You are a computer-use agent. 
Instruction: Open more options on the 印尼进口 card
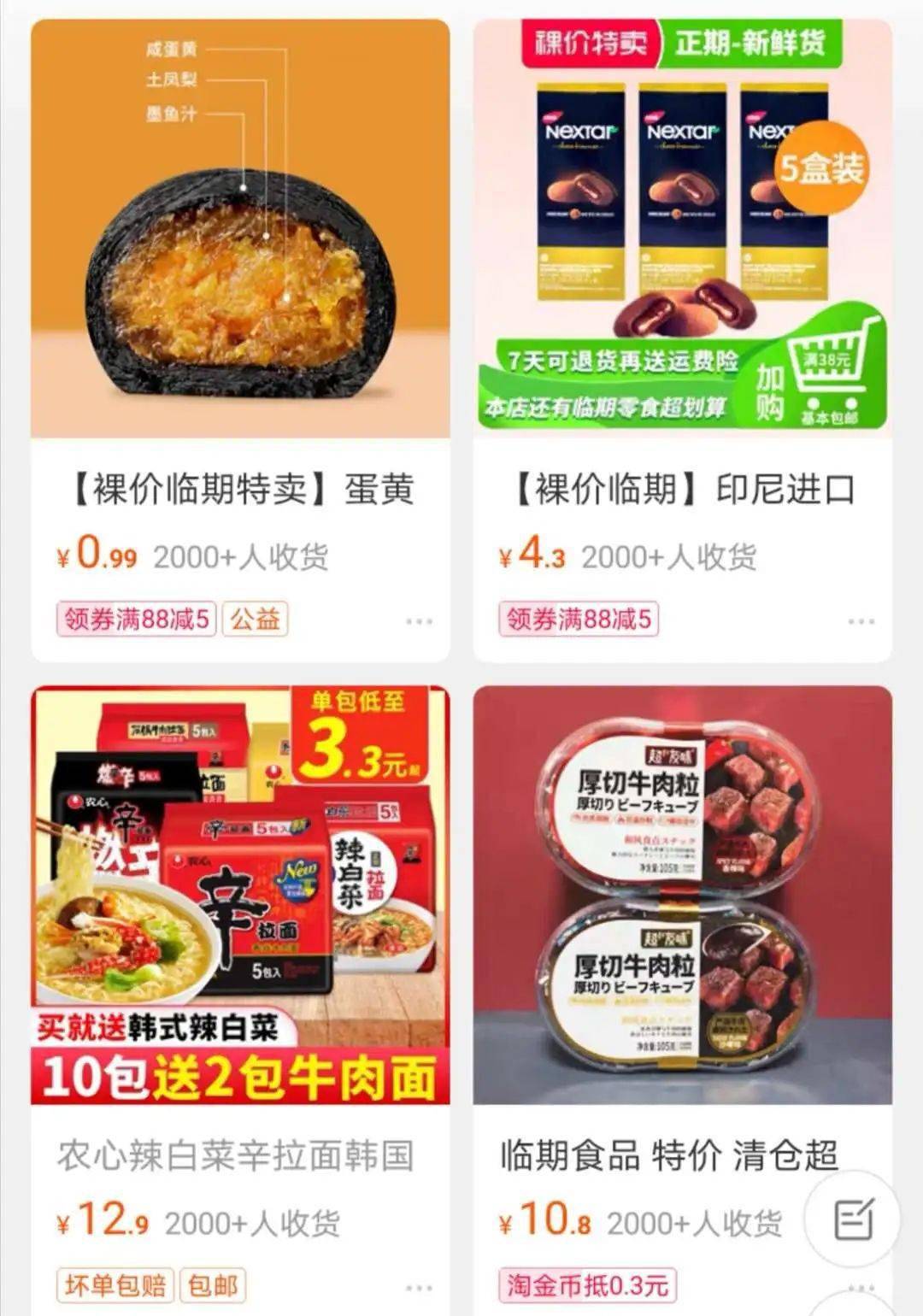tap(861, 621)
